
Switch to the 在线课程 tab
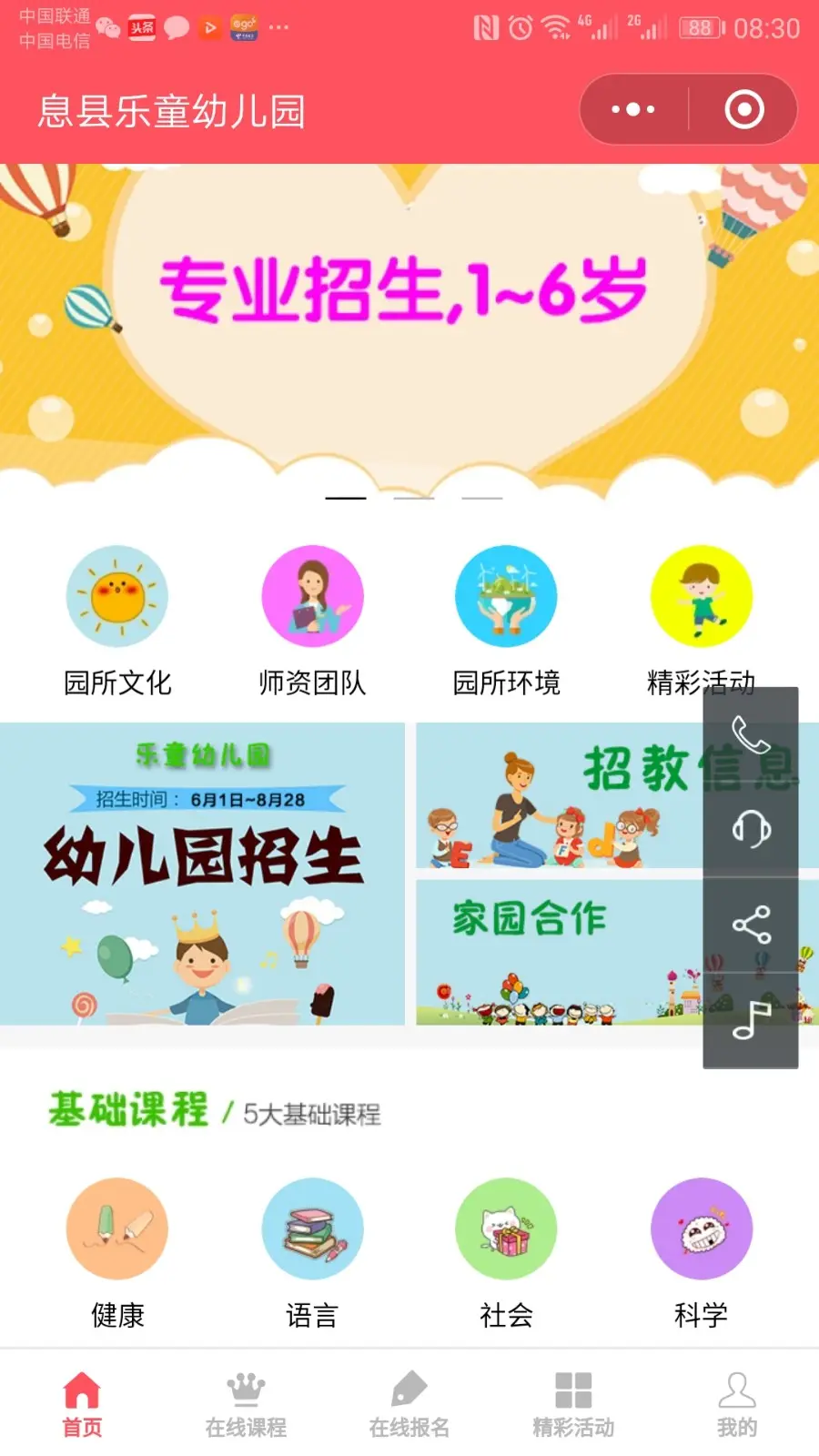(x=246, y=1404)
